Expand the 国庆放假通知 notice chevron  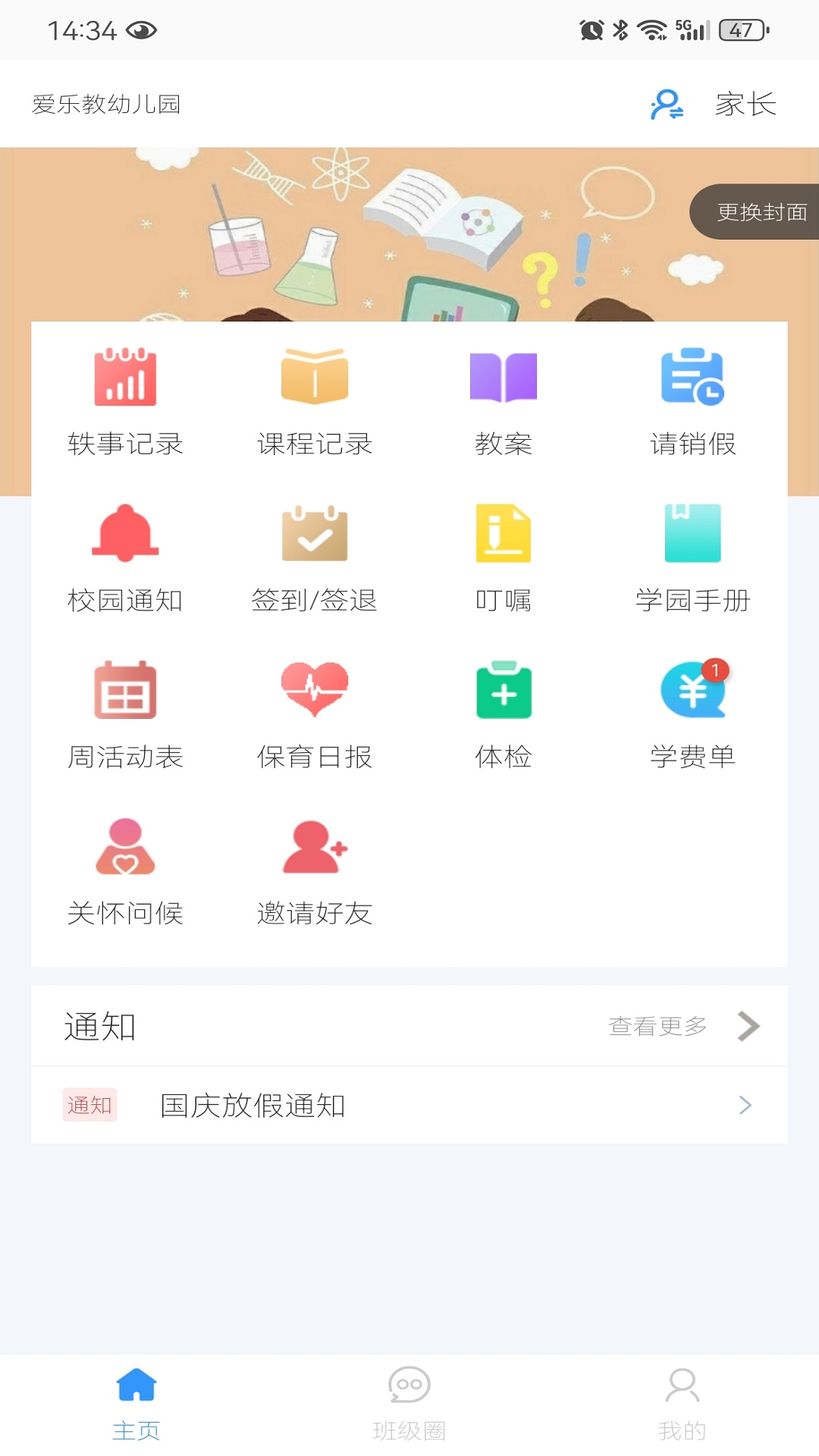coord(744,1106)
